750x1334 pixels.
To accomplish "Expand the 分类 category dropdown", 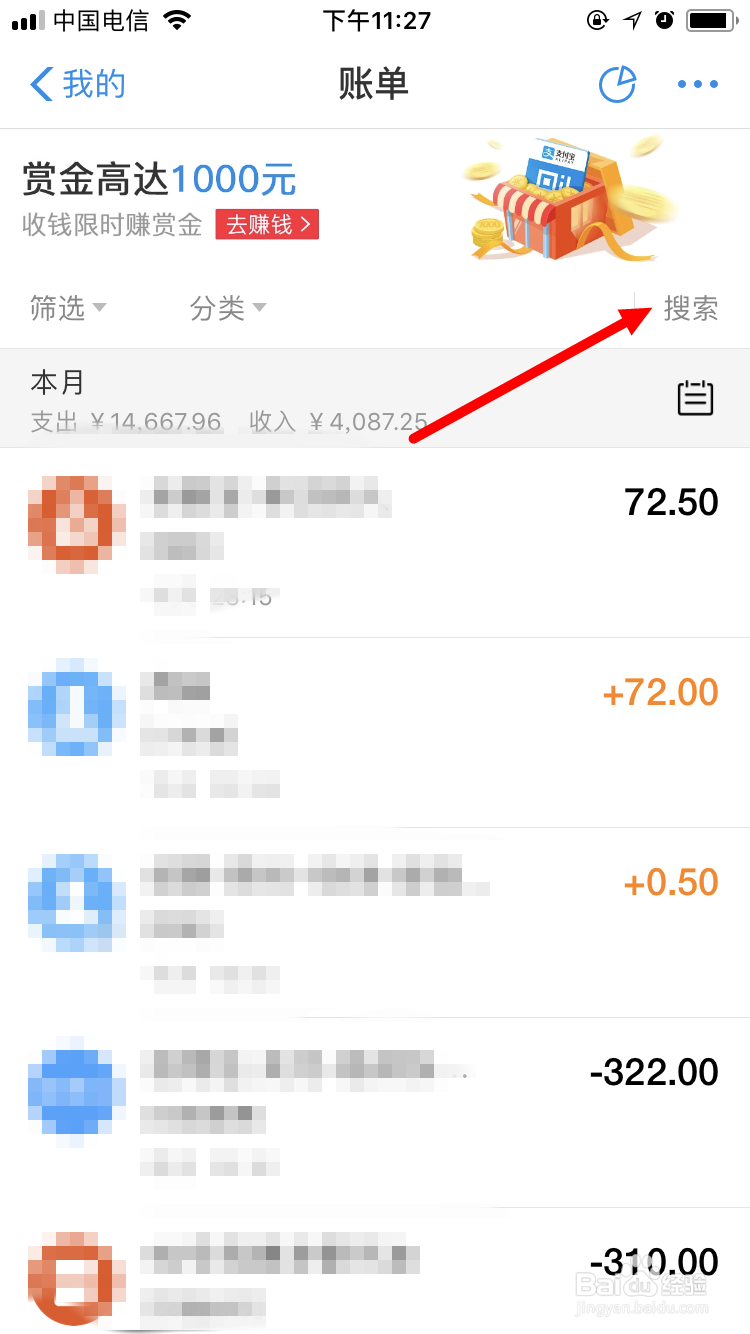I will point(228,308).
